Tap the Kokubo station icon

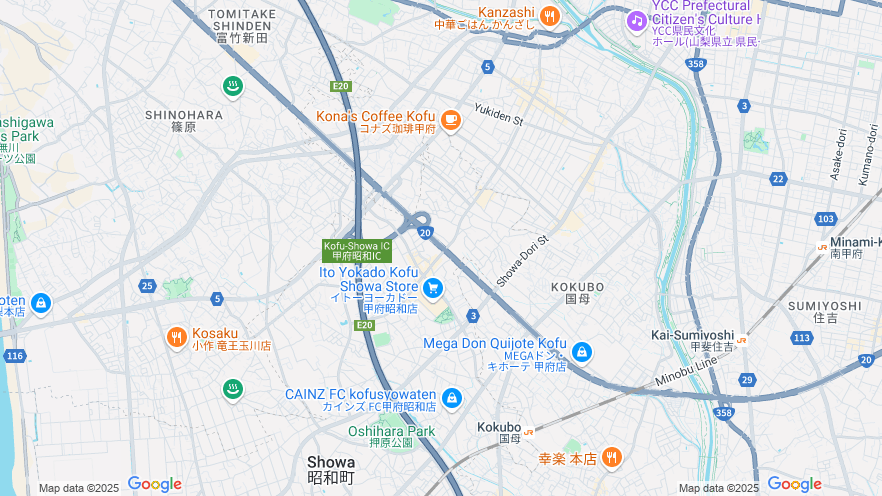(x=529, y=432)
